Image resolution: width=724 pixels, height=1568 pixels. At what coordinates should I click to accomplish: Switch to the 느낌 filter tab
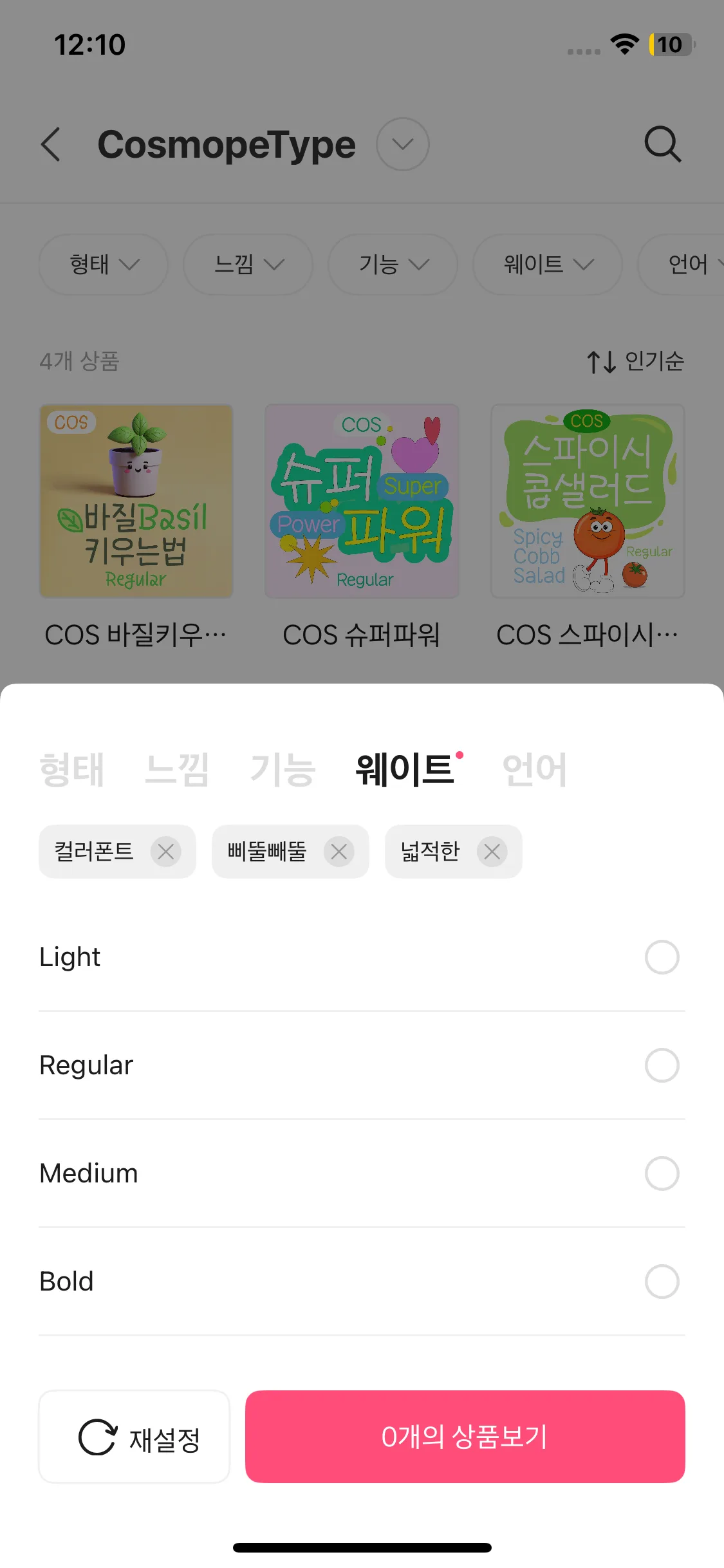[x=177, y=770]
